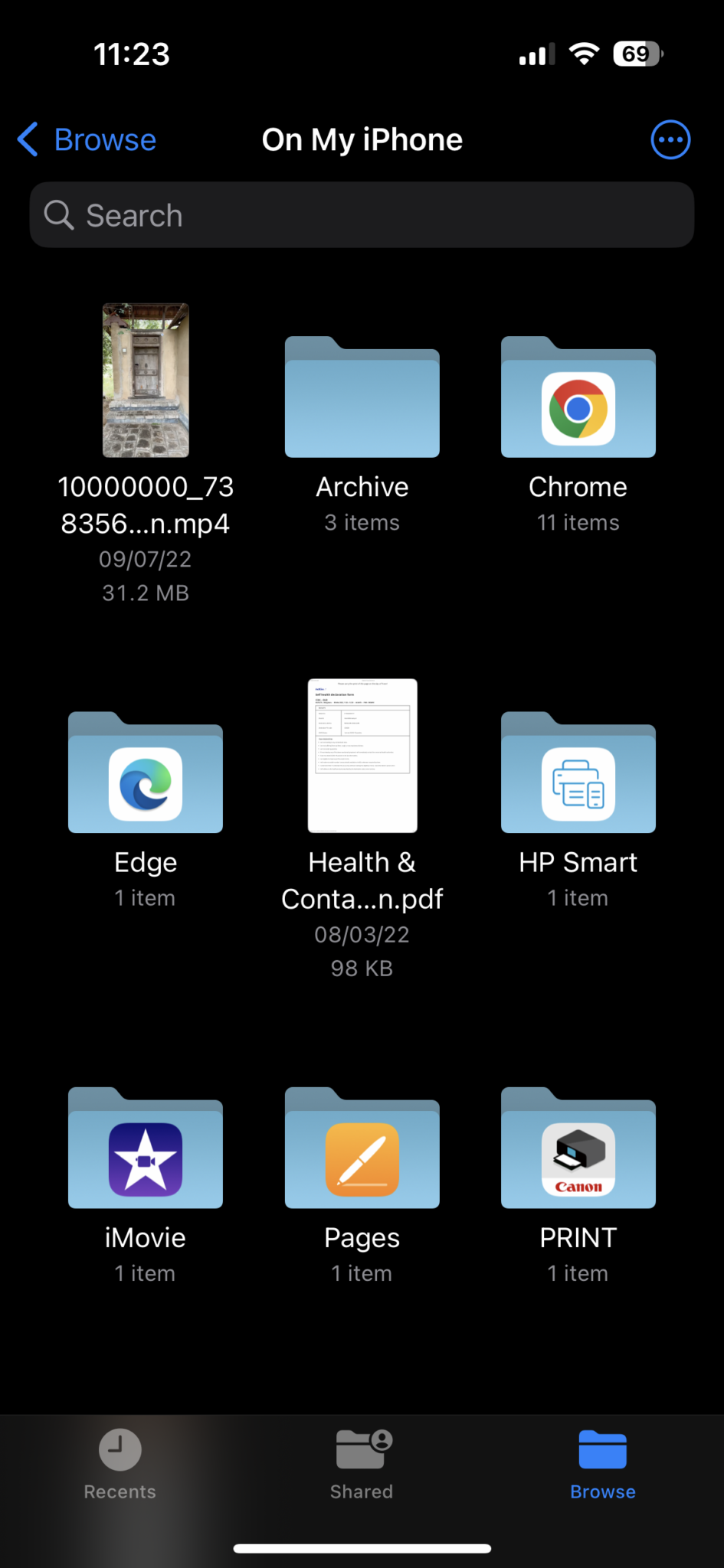This screenshot has width=724, height=1568.
Task: Open the Edge folder
Action: click(x=146, y=773)
